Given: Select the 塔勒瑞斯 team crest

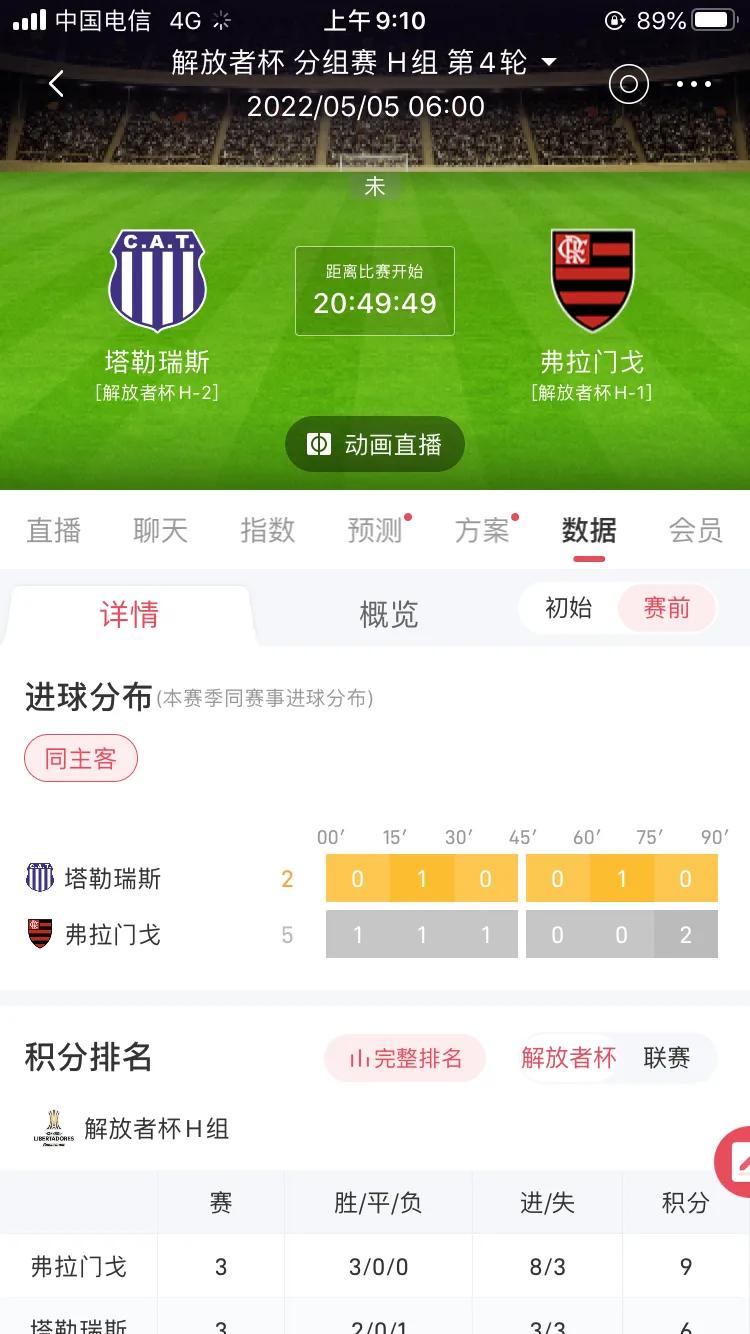Looking at the screenshot, I should [x=157, y=277].
